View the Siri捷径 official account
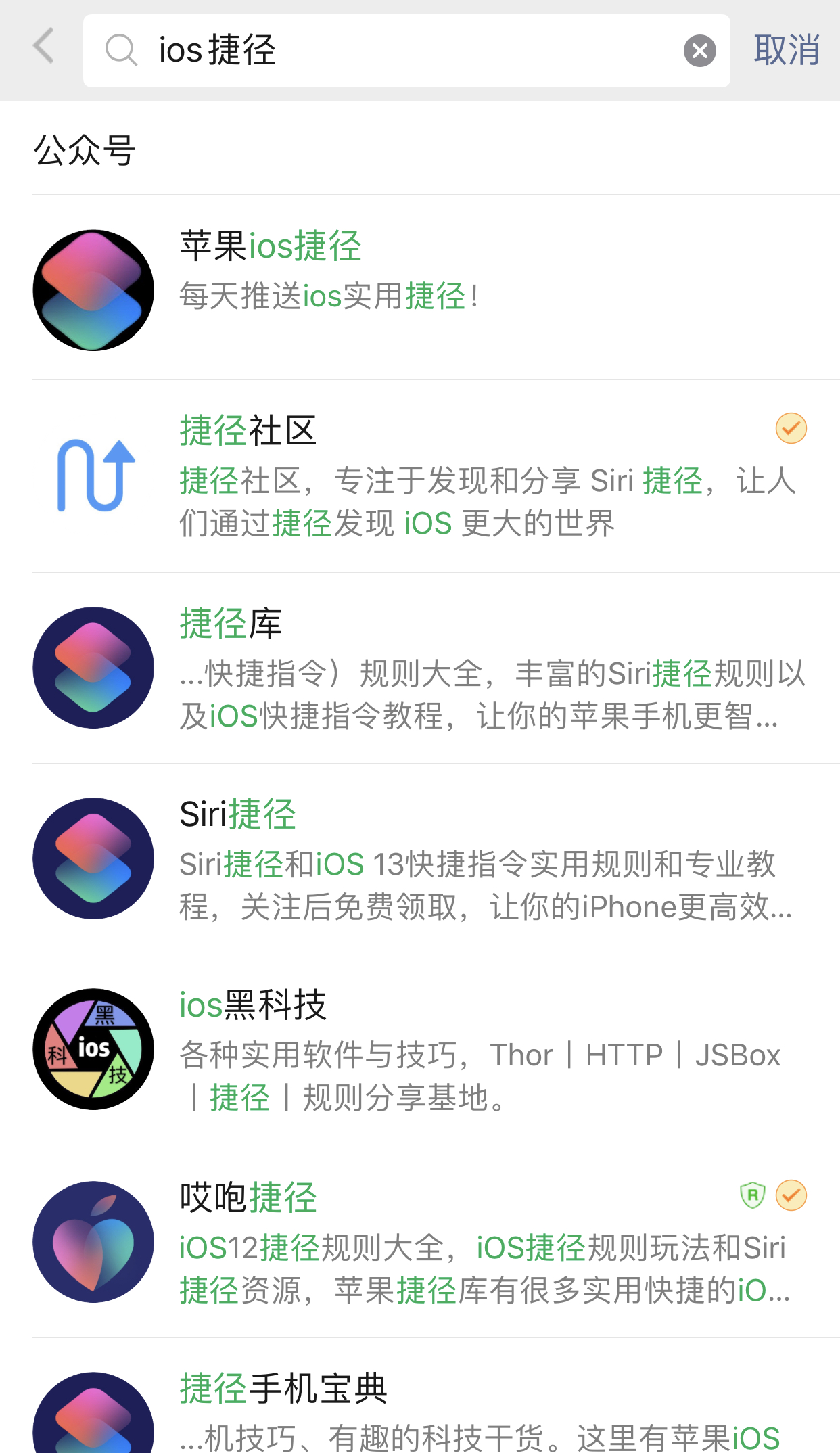Screen dimensions: 840x1453 click(x=433, y=859)
